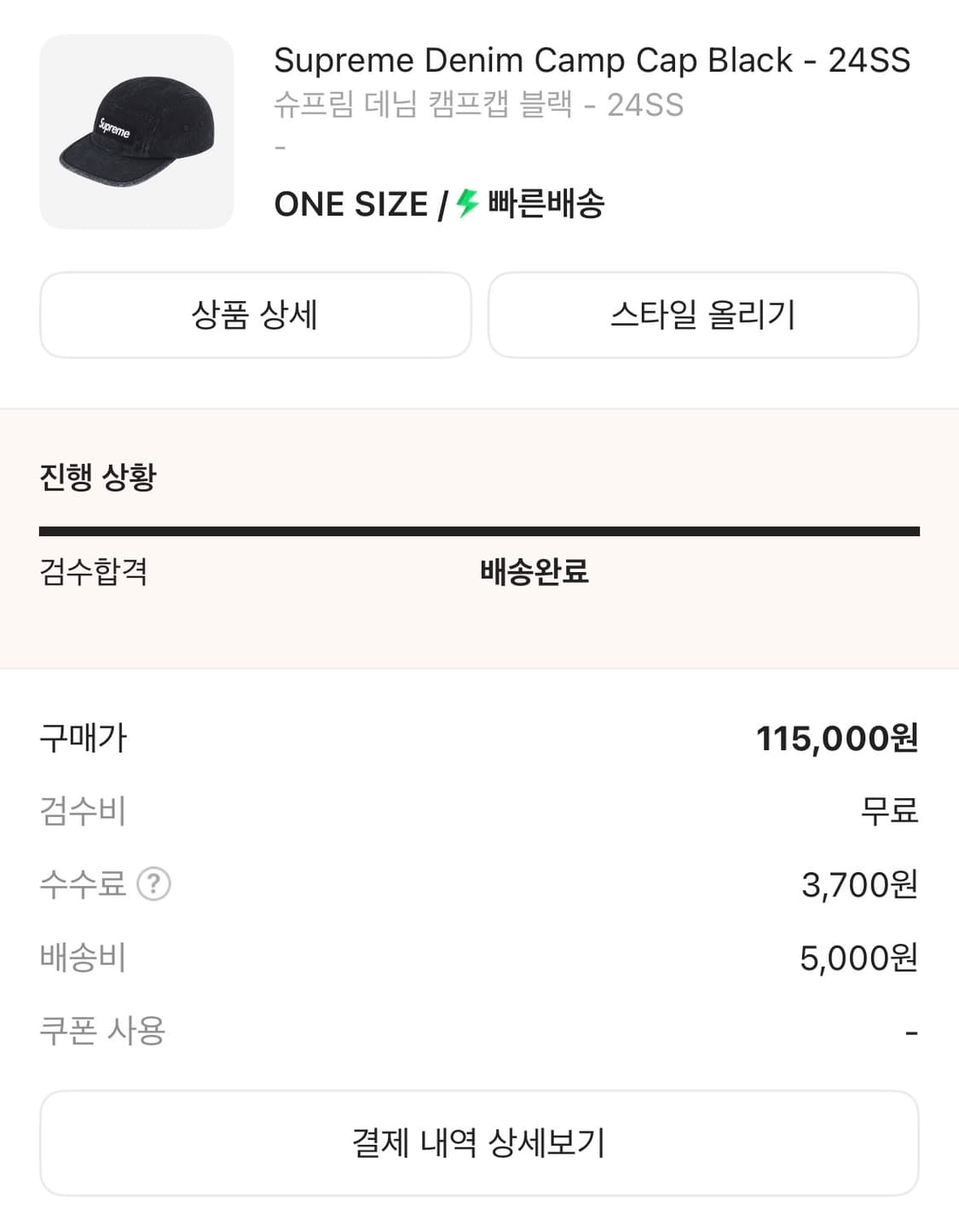The height and width of the screenshot is (1232, 959).
Task: Select the 수수료 fee amount 3,700원
Action: click(x=859, y=885)
